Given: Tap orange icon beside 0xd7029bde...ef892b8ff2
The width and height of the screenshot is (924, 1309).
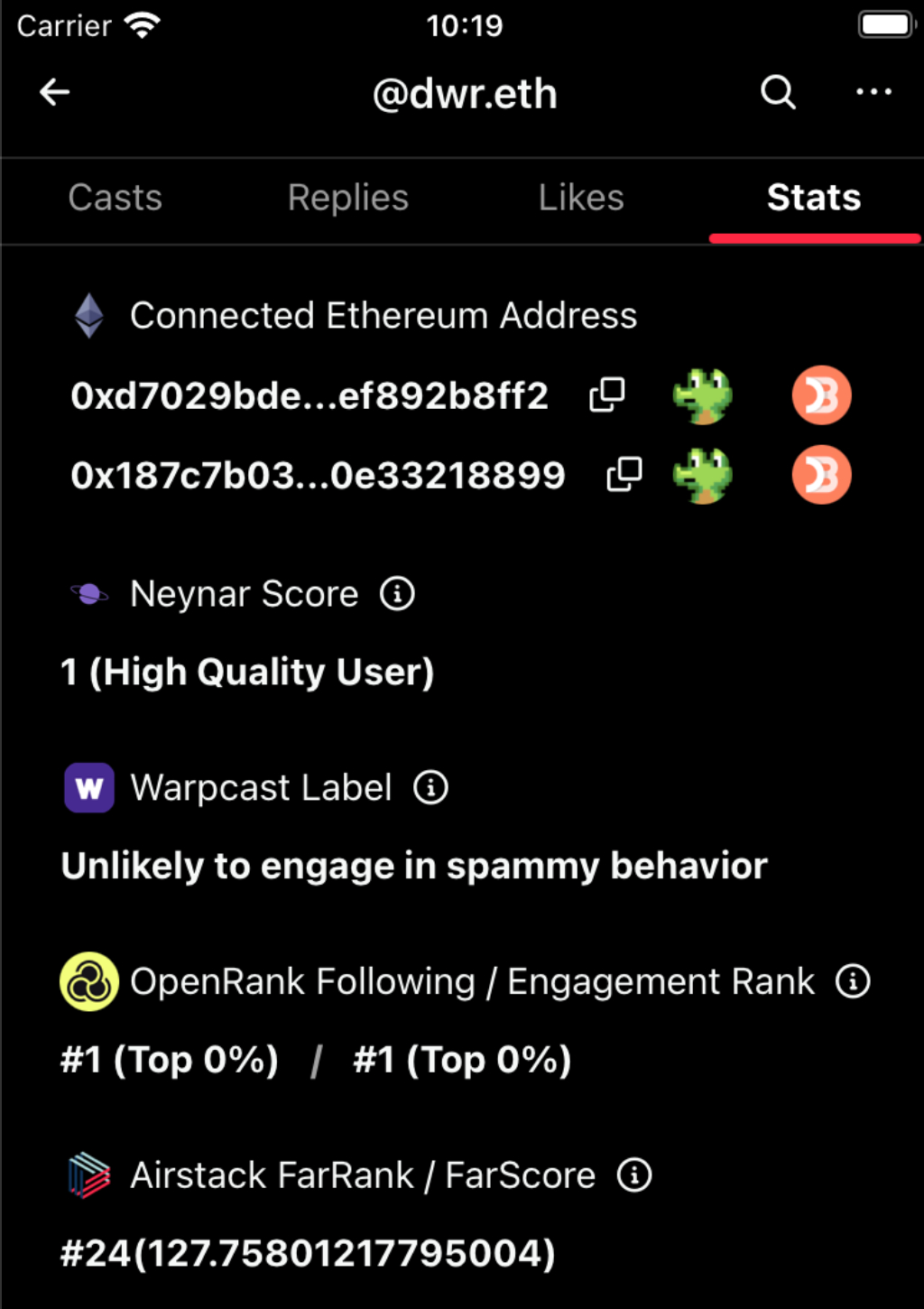Looking at the screenshot, I should click(821, 395).
